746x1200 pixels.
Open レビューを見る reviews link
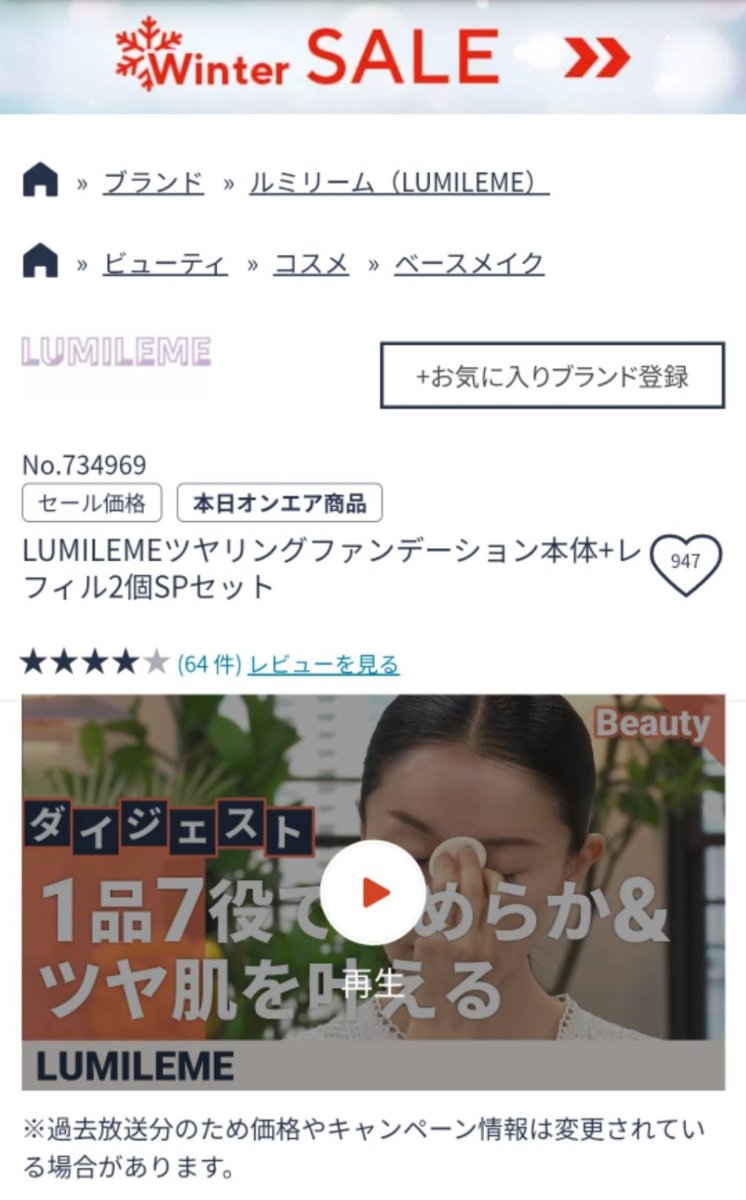(x=323, y=664)
